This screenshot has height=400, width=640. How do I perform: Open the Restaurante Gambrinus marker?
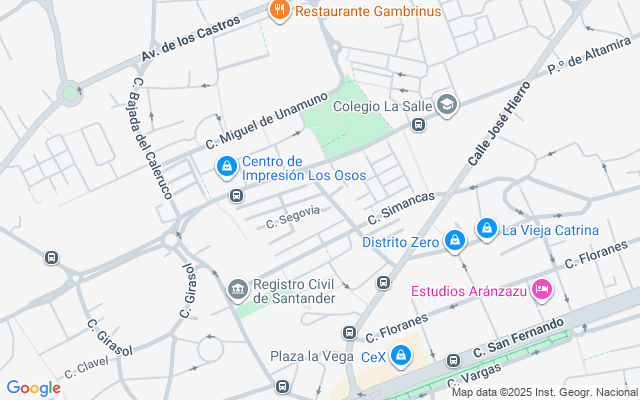pyautogui.click(x=279, y=11)
